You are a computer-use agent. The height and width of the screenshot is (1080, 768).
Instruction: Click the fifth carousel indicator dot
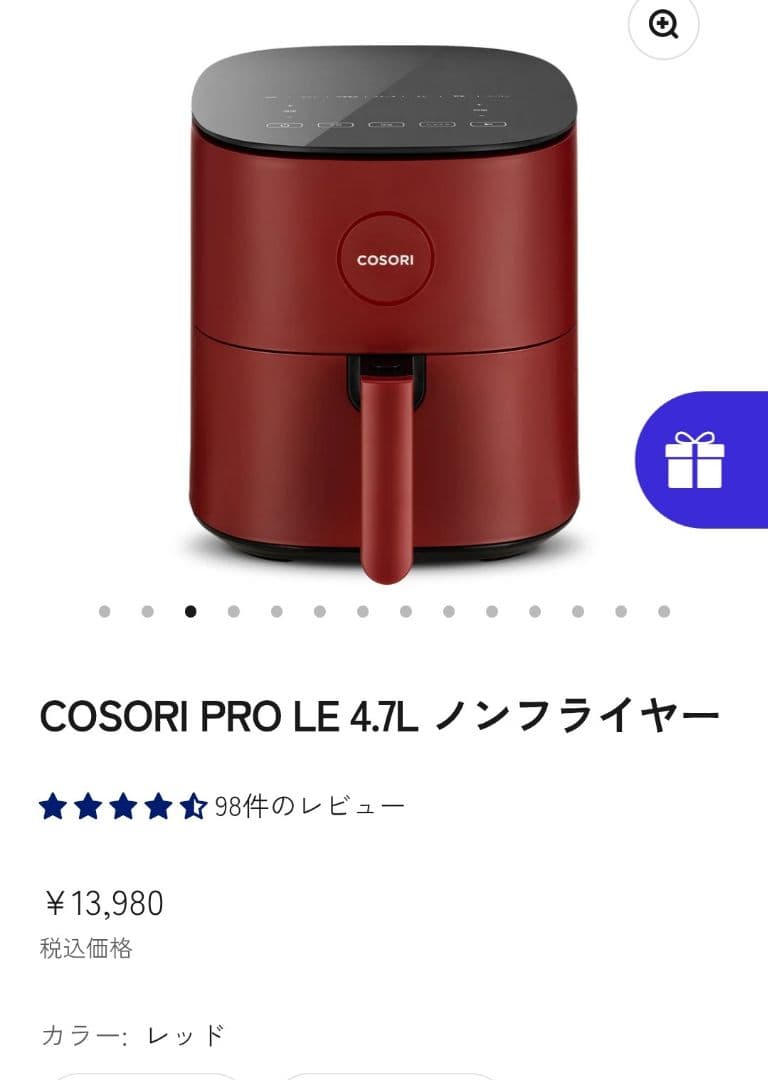click(276, 609)
